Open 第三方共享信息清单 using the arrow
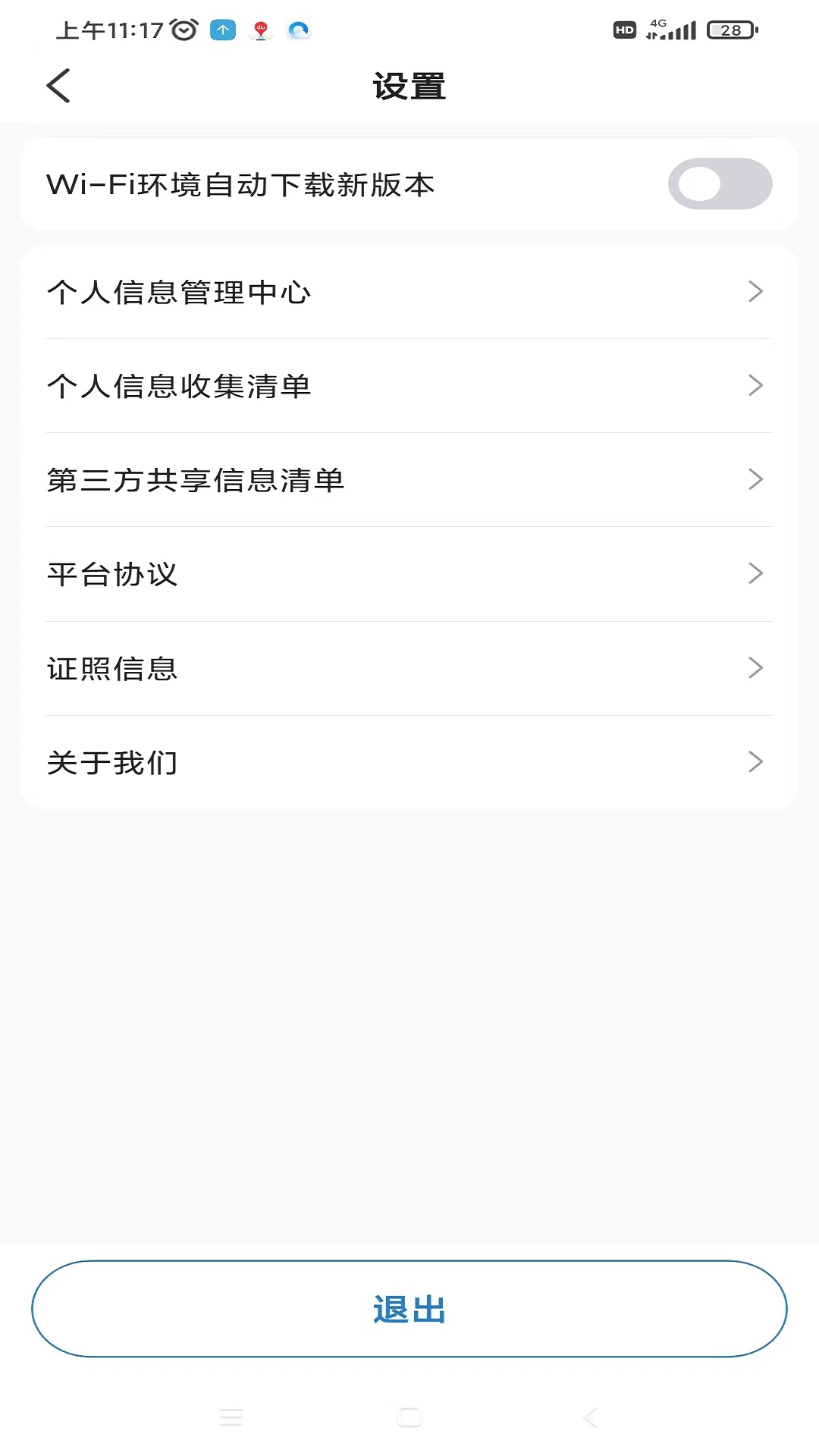Image resolution: width=819 pixels, height=1456 pixels. (755, 479)
